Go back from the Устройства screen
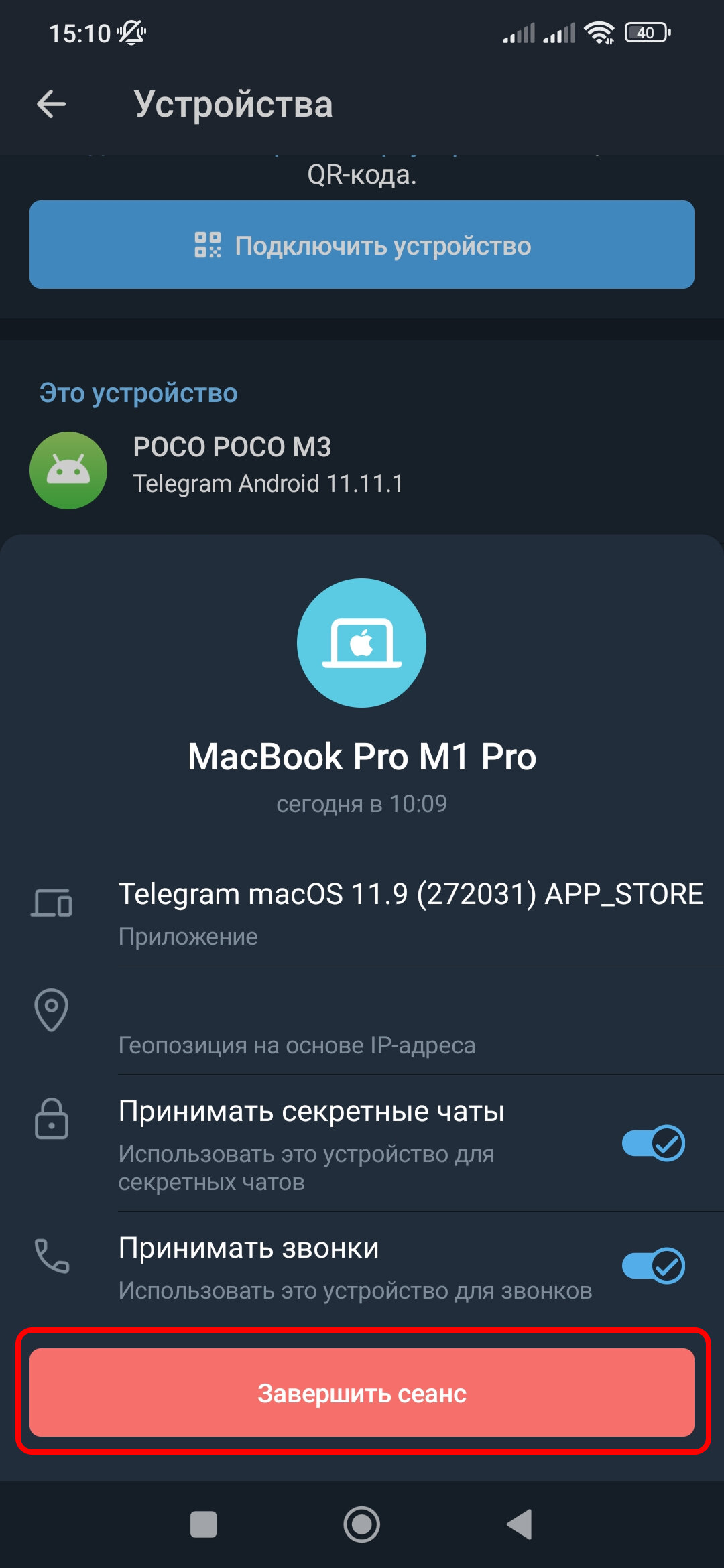Image resolution: width=724 pixels, height=1568 pixels. [x=51, y=105]
